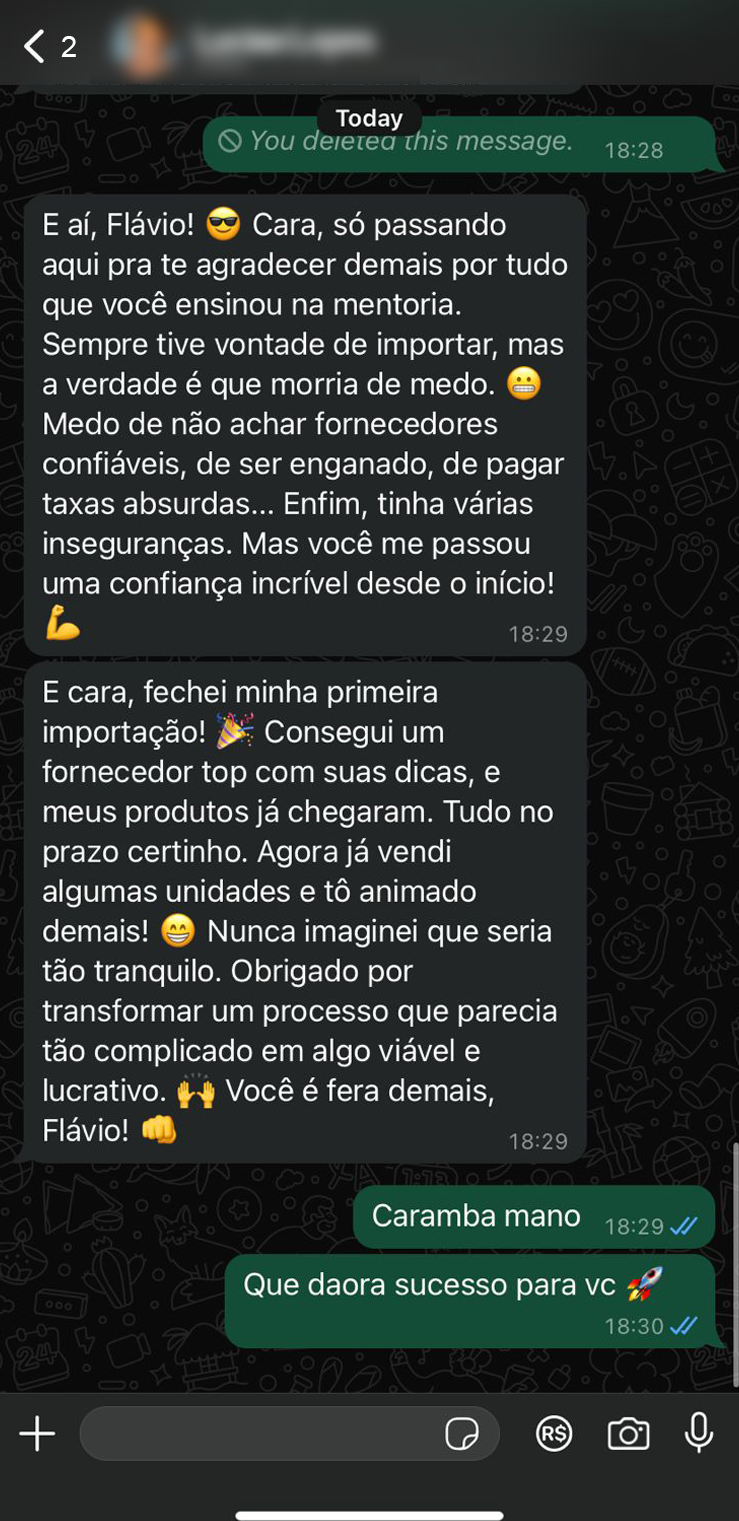Tap the microphone for a voice message

pos(699,1433)
